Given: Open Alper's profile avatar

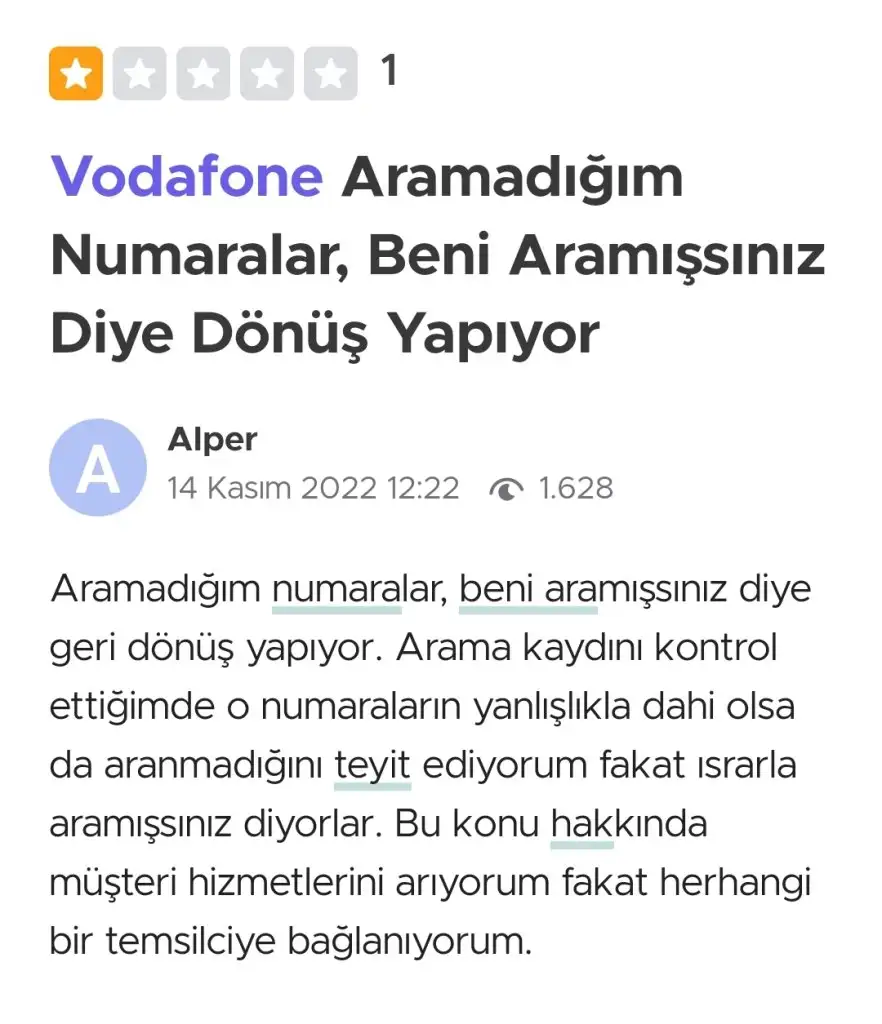Looking at the screenshot, I should tap(98, 467).
